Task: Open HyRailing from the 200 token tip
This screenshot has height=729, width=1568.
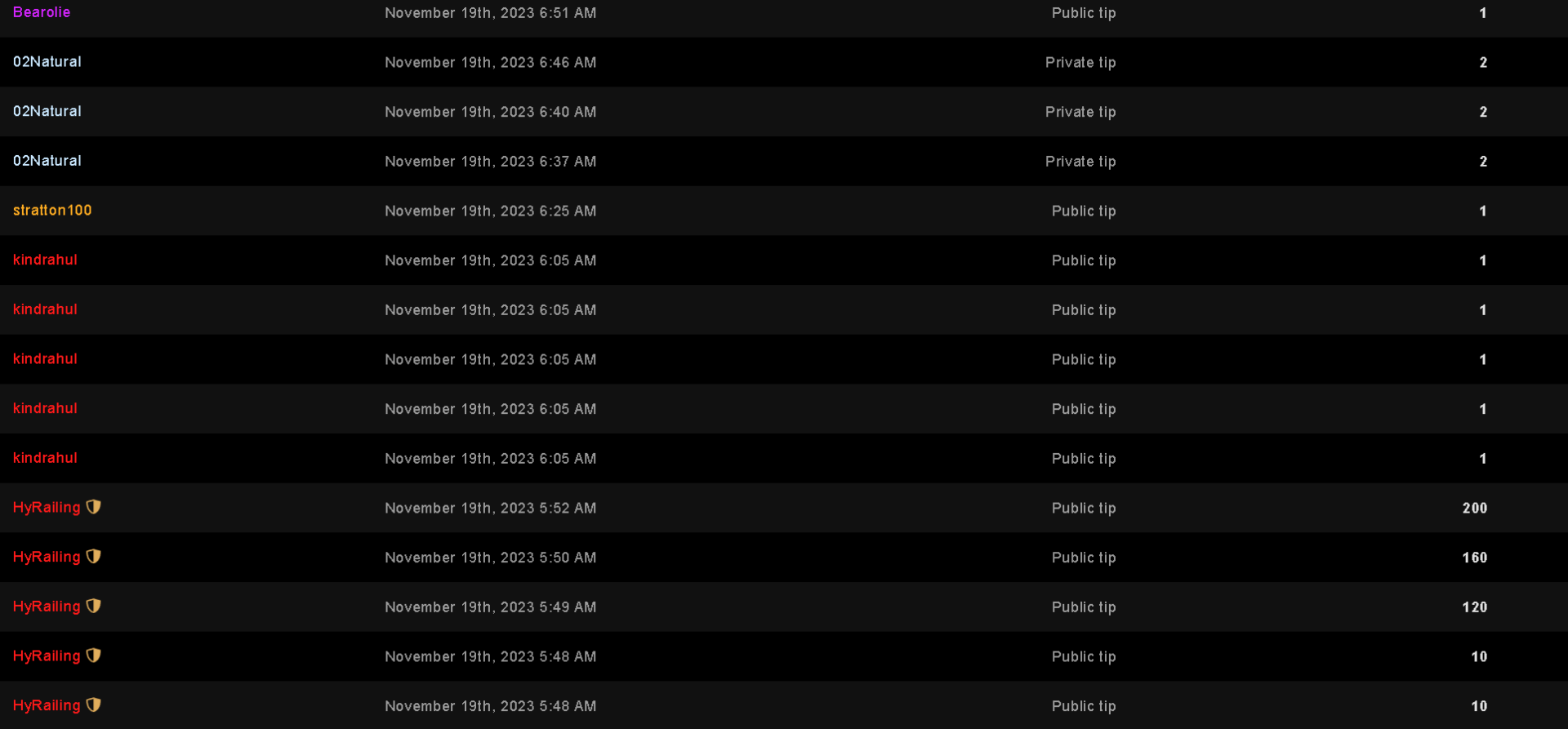Action: point(47,508)
